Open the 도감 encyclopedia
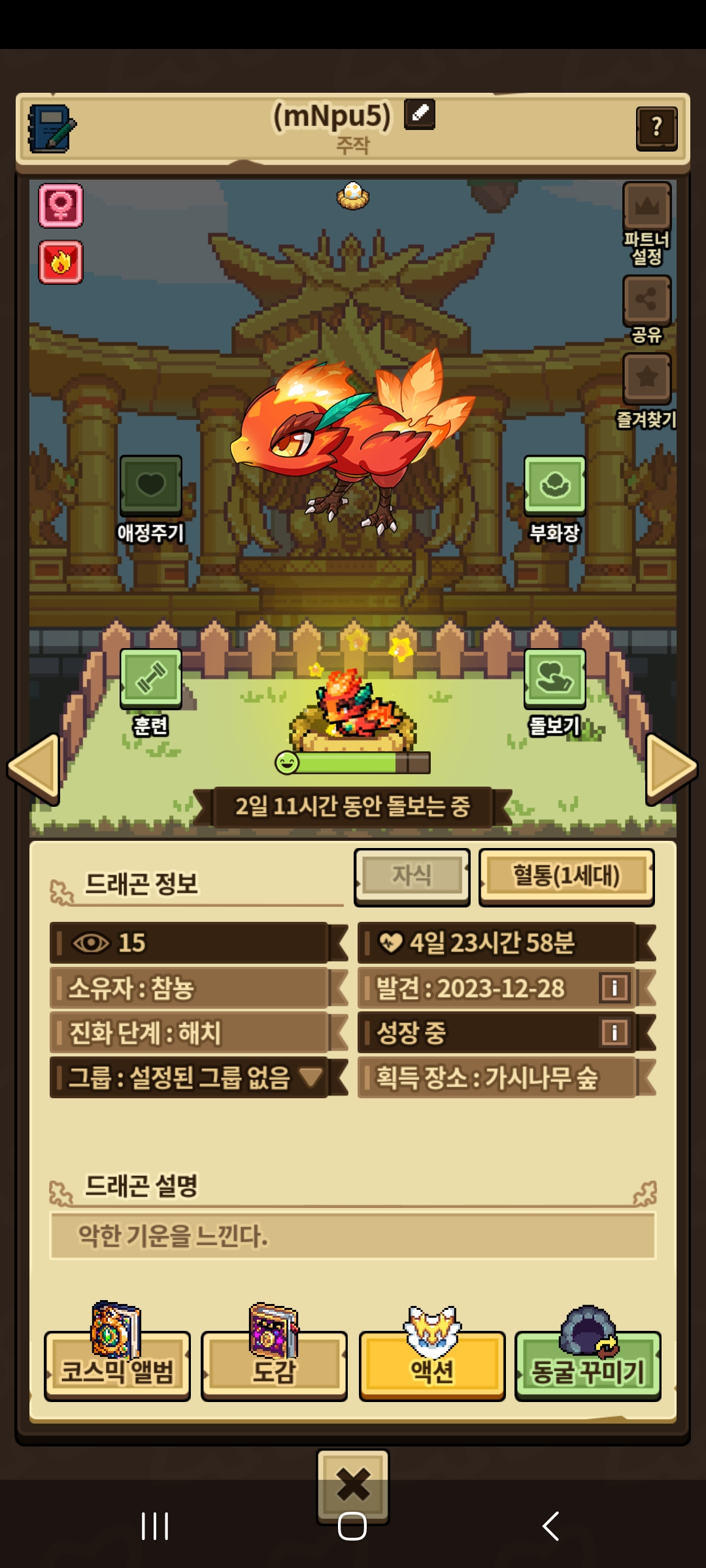The width and height of the screenshot is (706, 1568). point(274,1367)
